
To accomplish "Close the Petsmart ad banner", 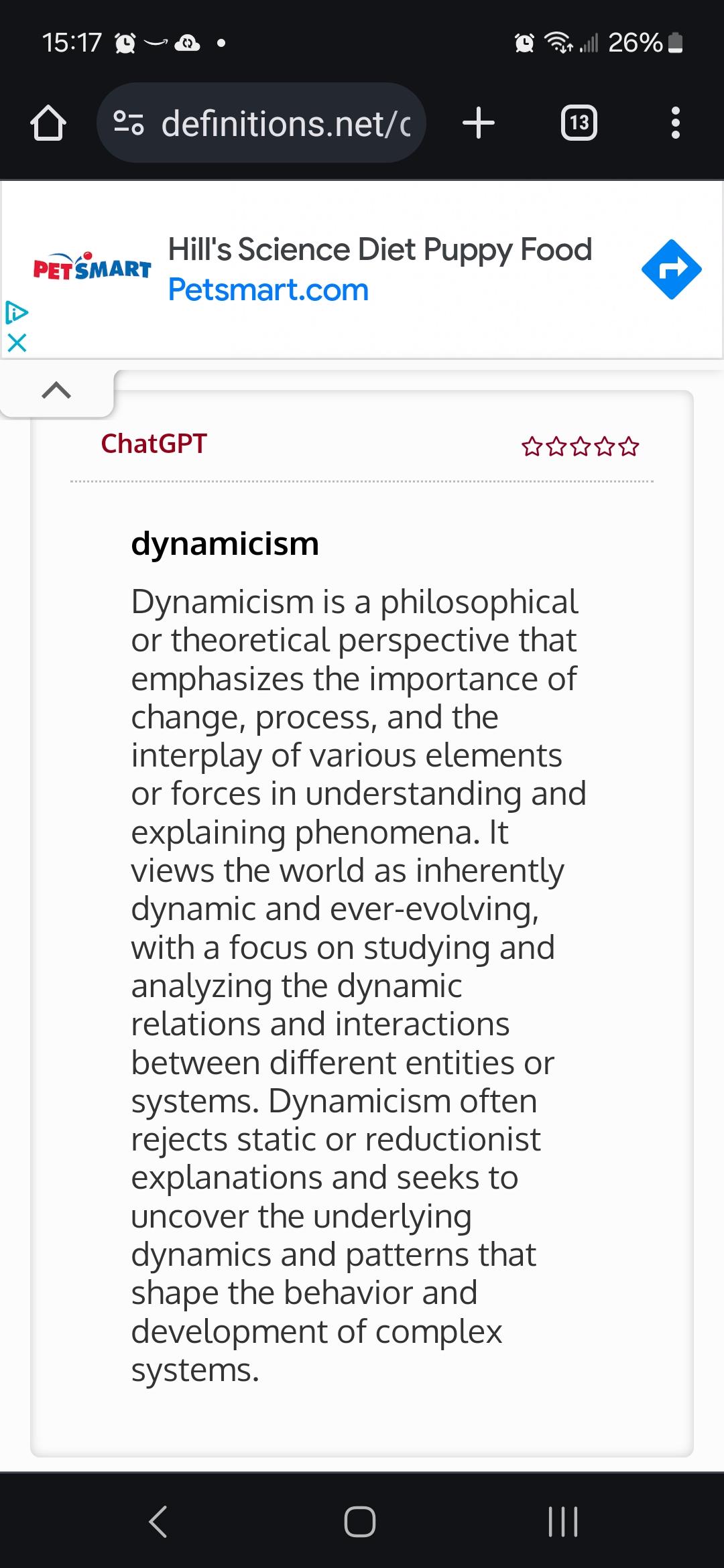I will (x=16, y=343).
